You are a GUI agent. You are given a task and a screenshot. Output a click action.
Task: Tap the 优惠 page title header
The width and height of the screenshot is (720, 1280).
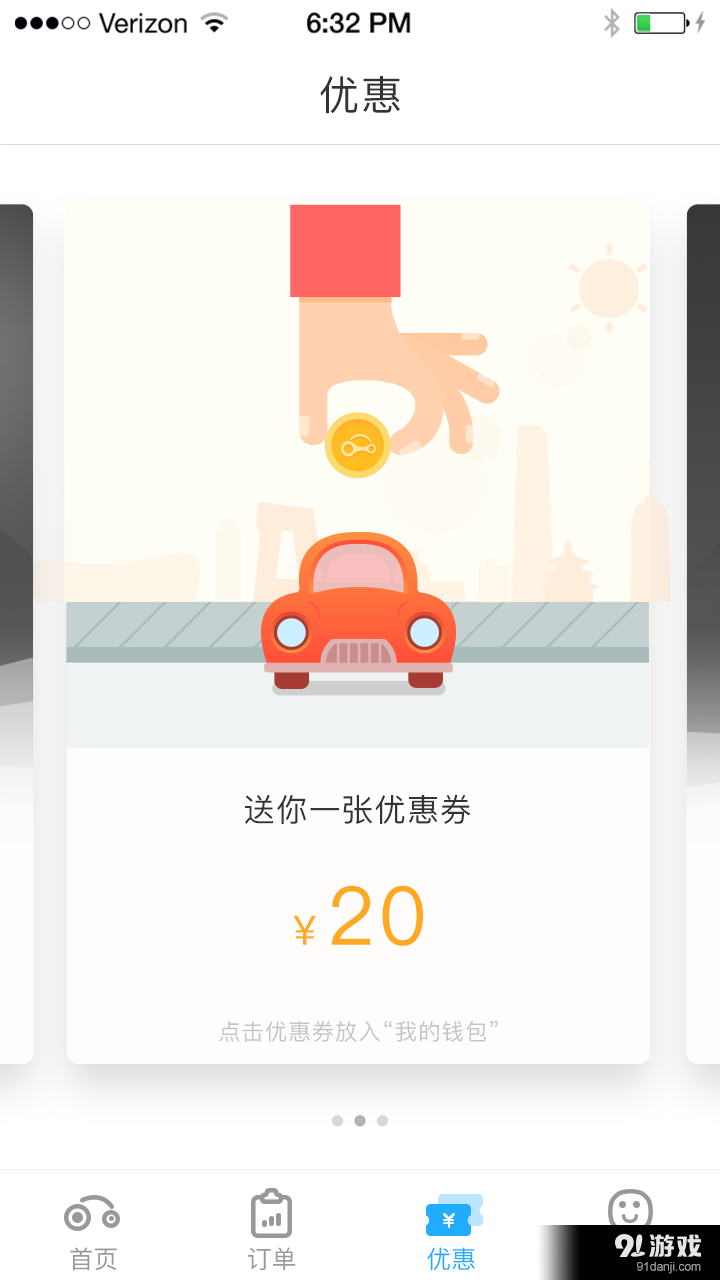358,96
